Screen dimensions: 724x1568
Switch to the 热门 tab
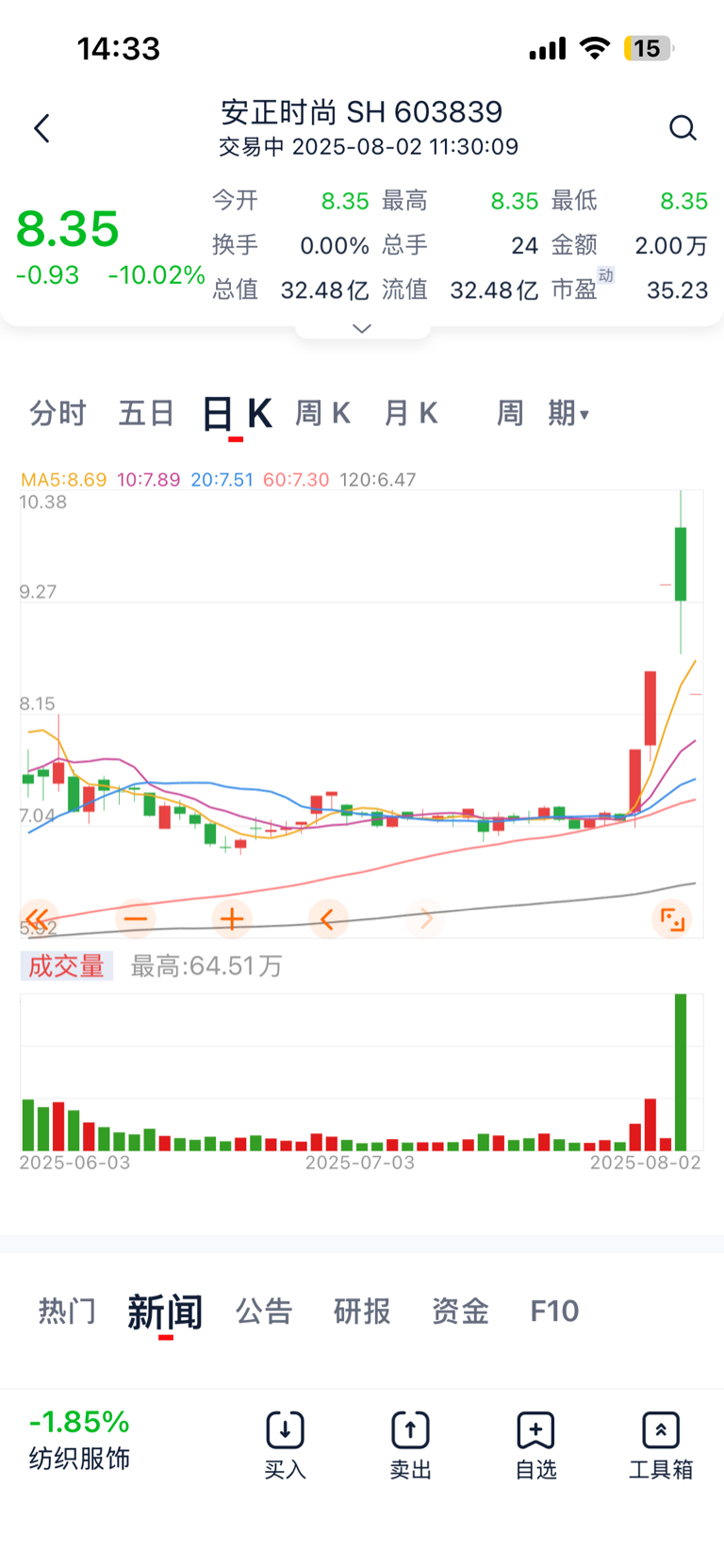pos(67,1311)
